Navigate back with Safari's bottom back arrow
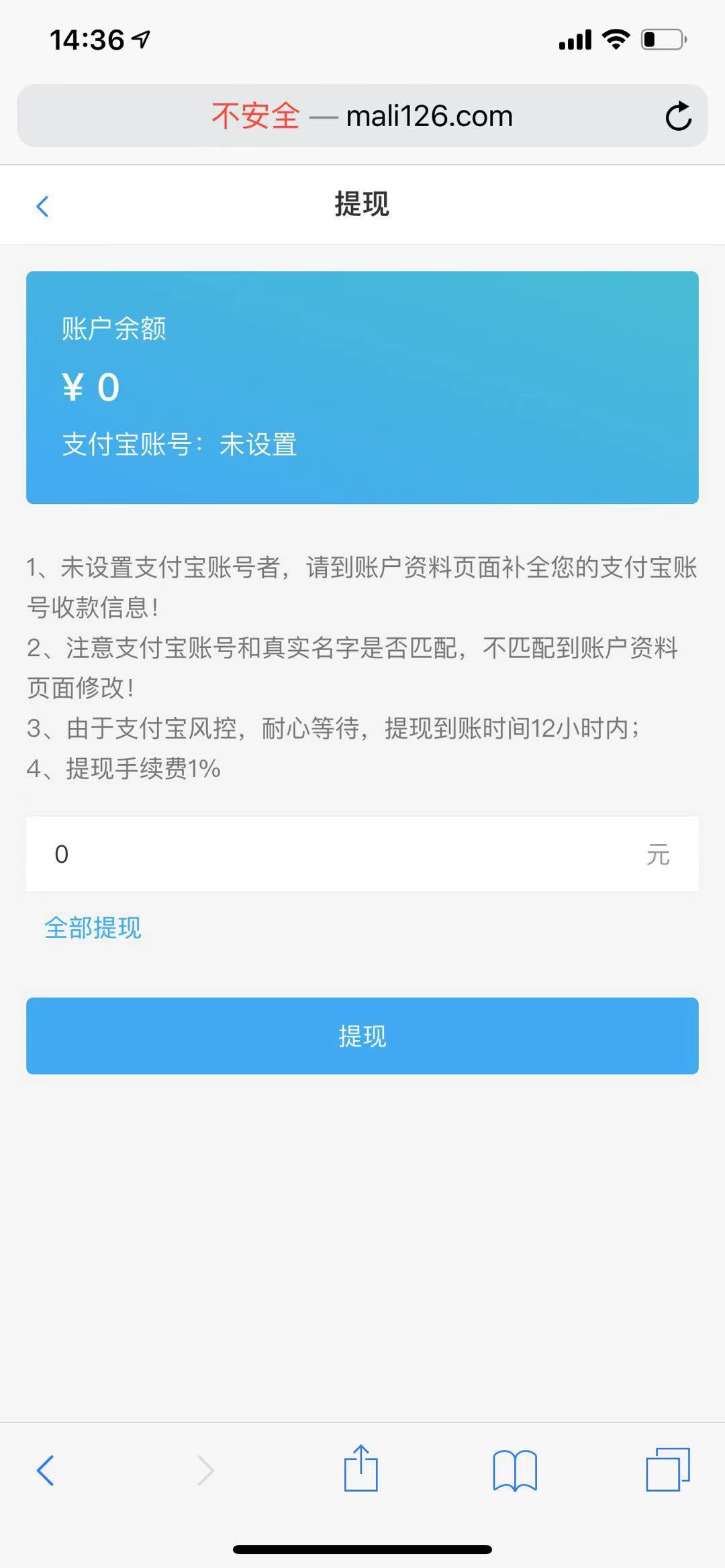 [x=44, y=1469]
